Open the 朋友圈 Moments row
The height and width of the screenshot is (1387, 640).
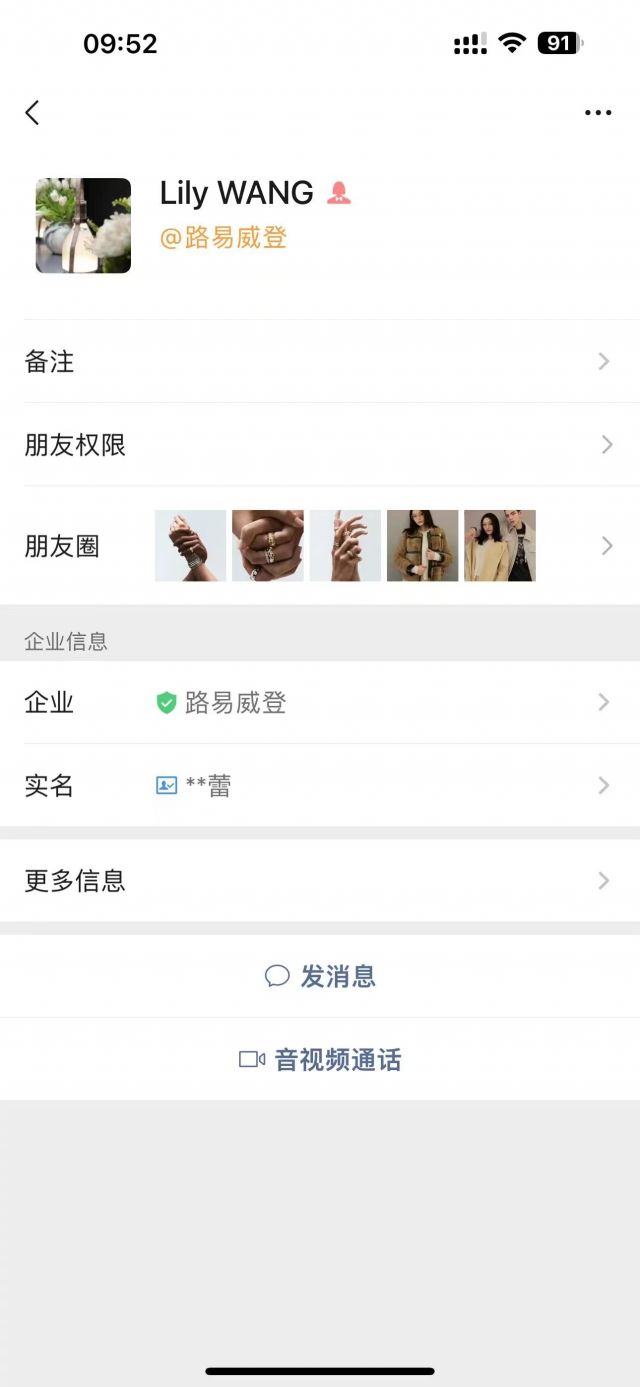[x=320, y=546]
